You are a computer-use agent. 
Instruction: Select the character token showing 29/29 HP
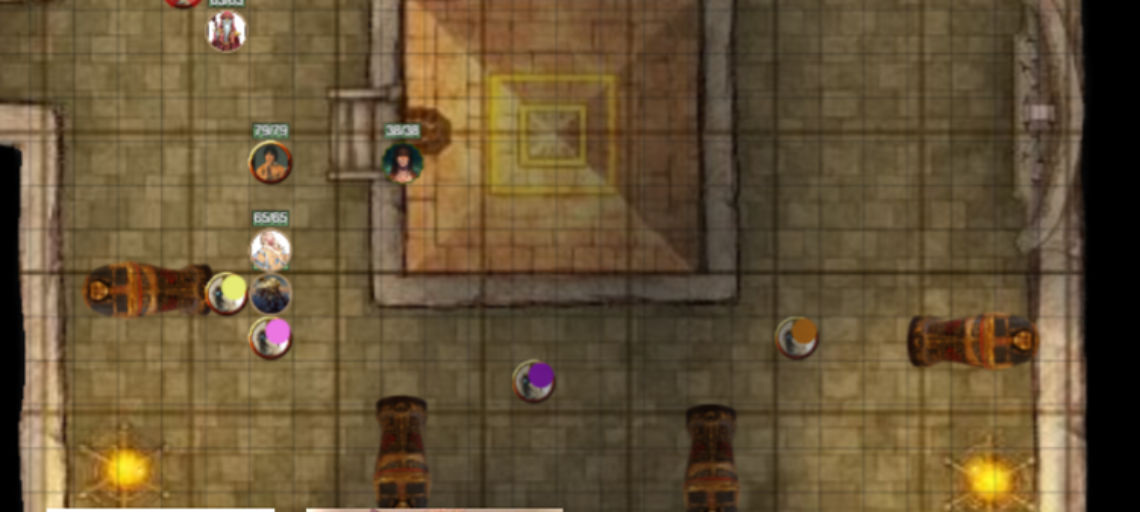tap(270, 163)
